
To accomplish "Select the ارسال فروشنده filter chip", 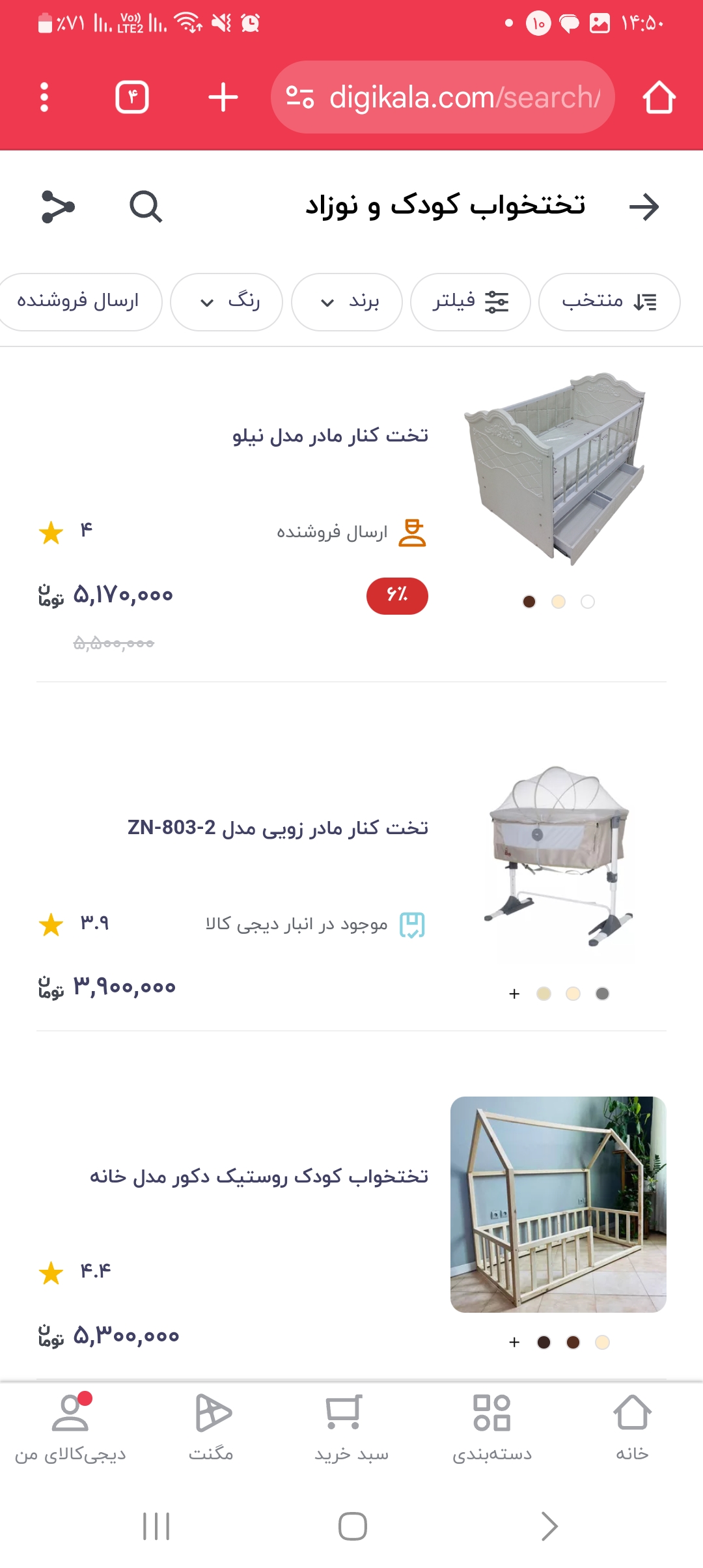I will tap(78, 301).
